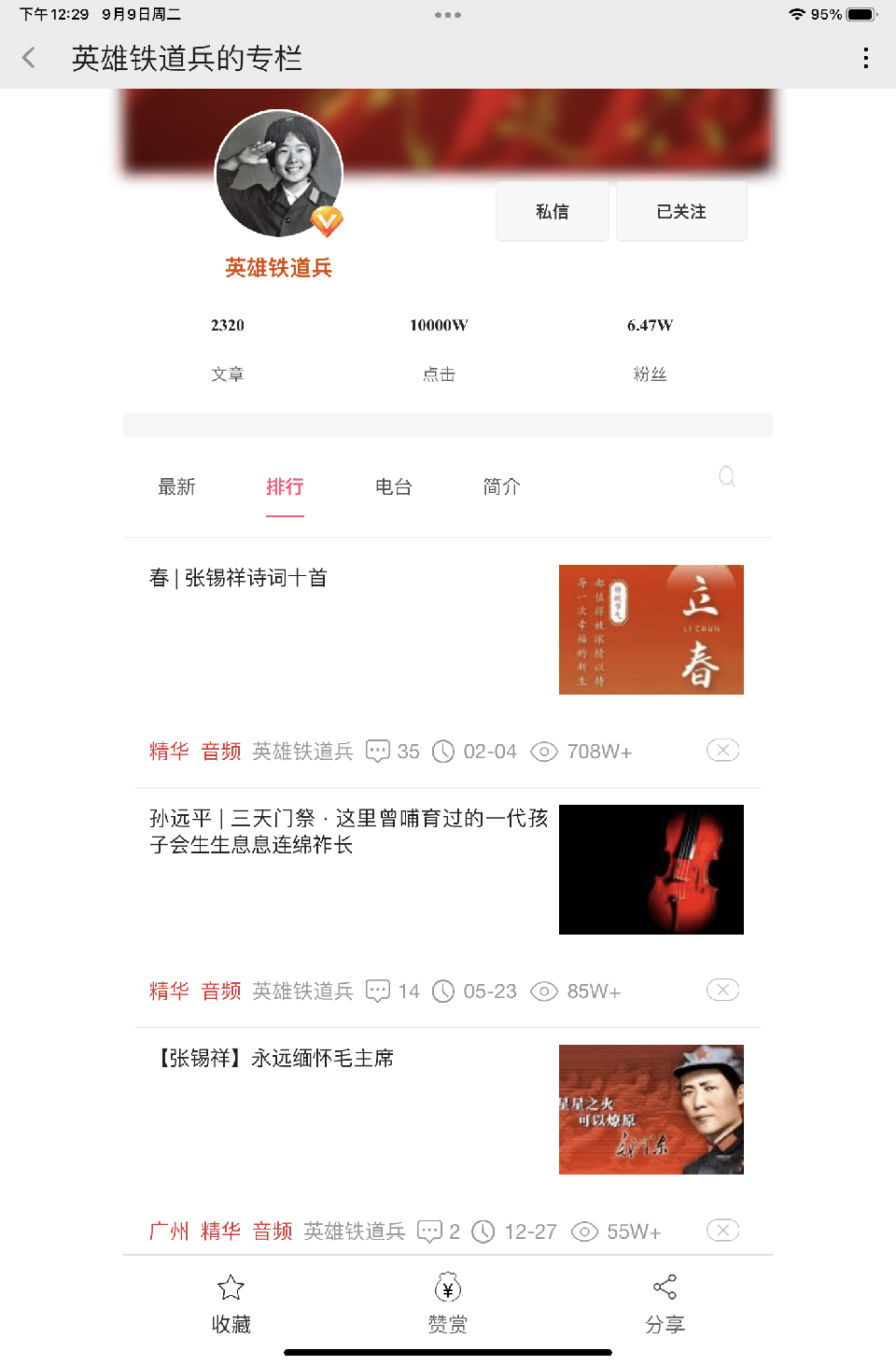Go back from 英雄铁道兵的专栏
The width and height of the screenshot is (896, 1365).
[x=29, y=58]
